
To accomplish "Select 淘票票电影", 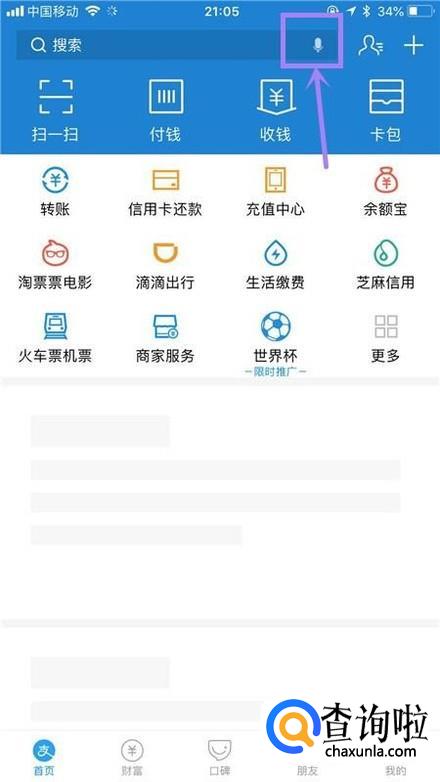I will tap(55, 265).
